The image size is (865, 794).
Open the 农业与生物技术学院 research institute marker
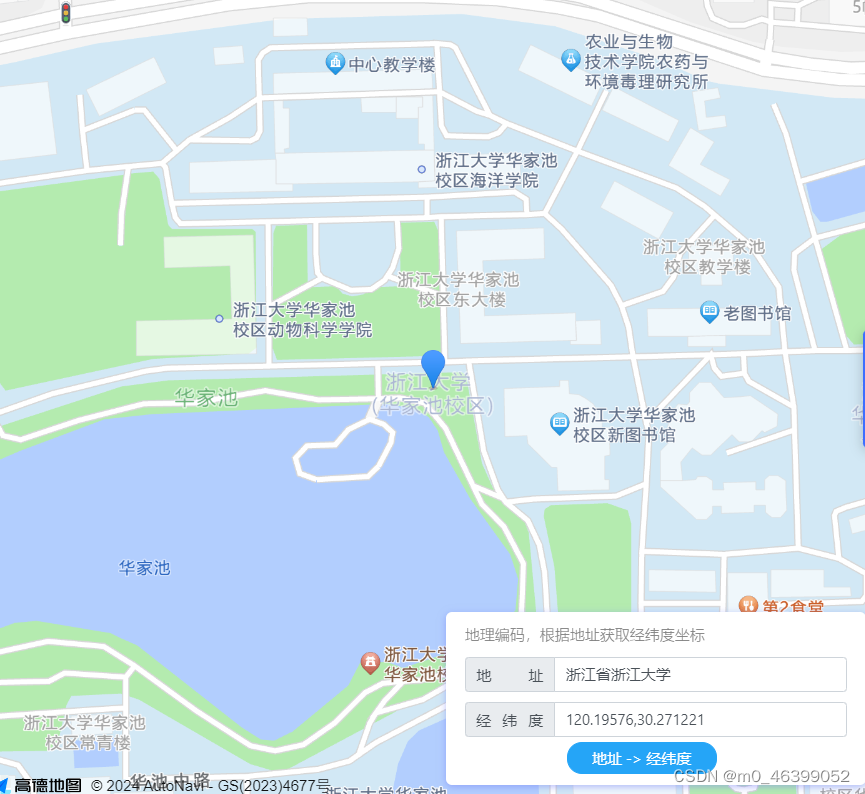[570, 59]
